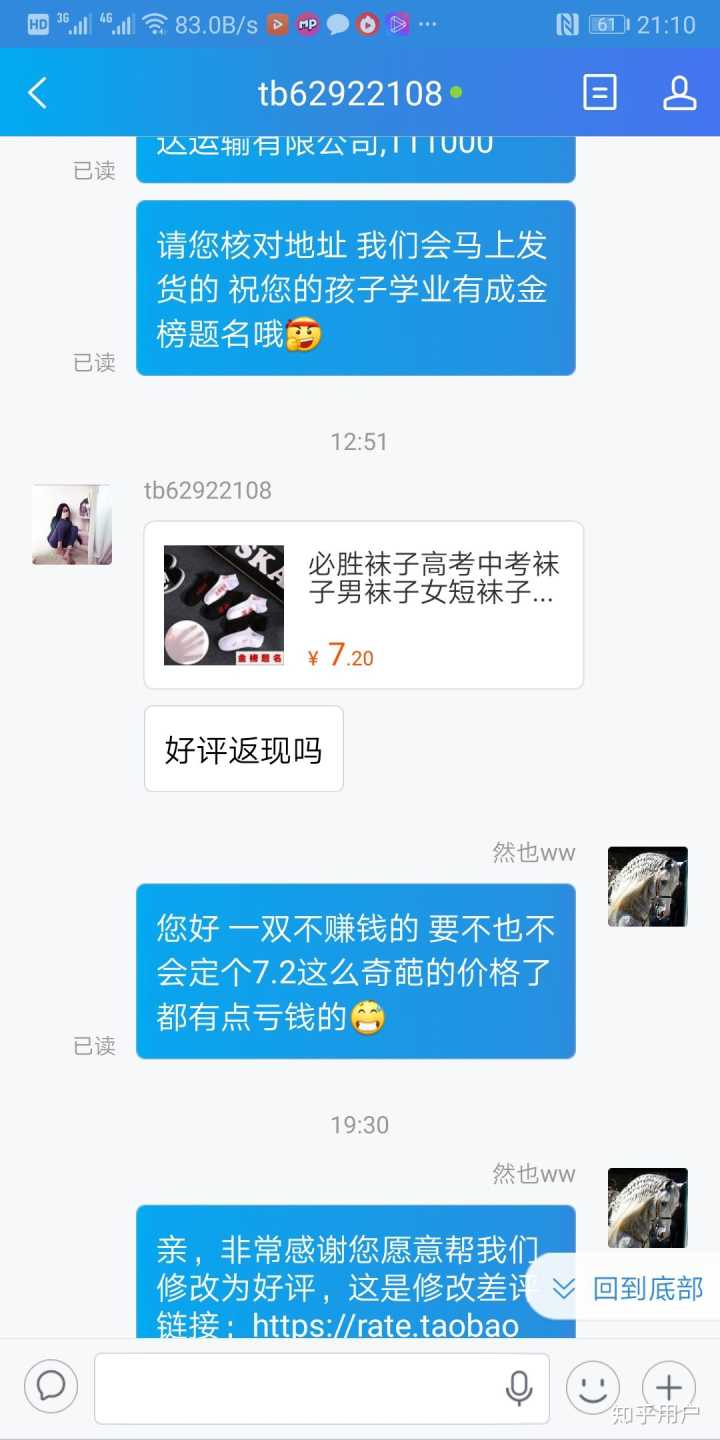Screen dimensions: 720x1440
Task: Open quick replies bubble icon
Action: point(51,1386)
